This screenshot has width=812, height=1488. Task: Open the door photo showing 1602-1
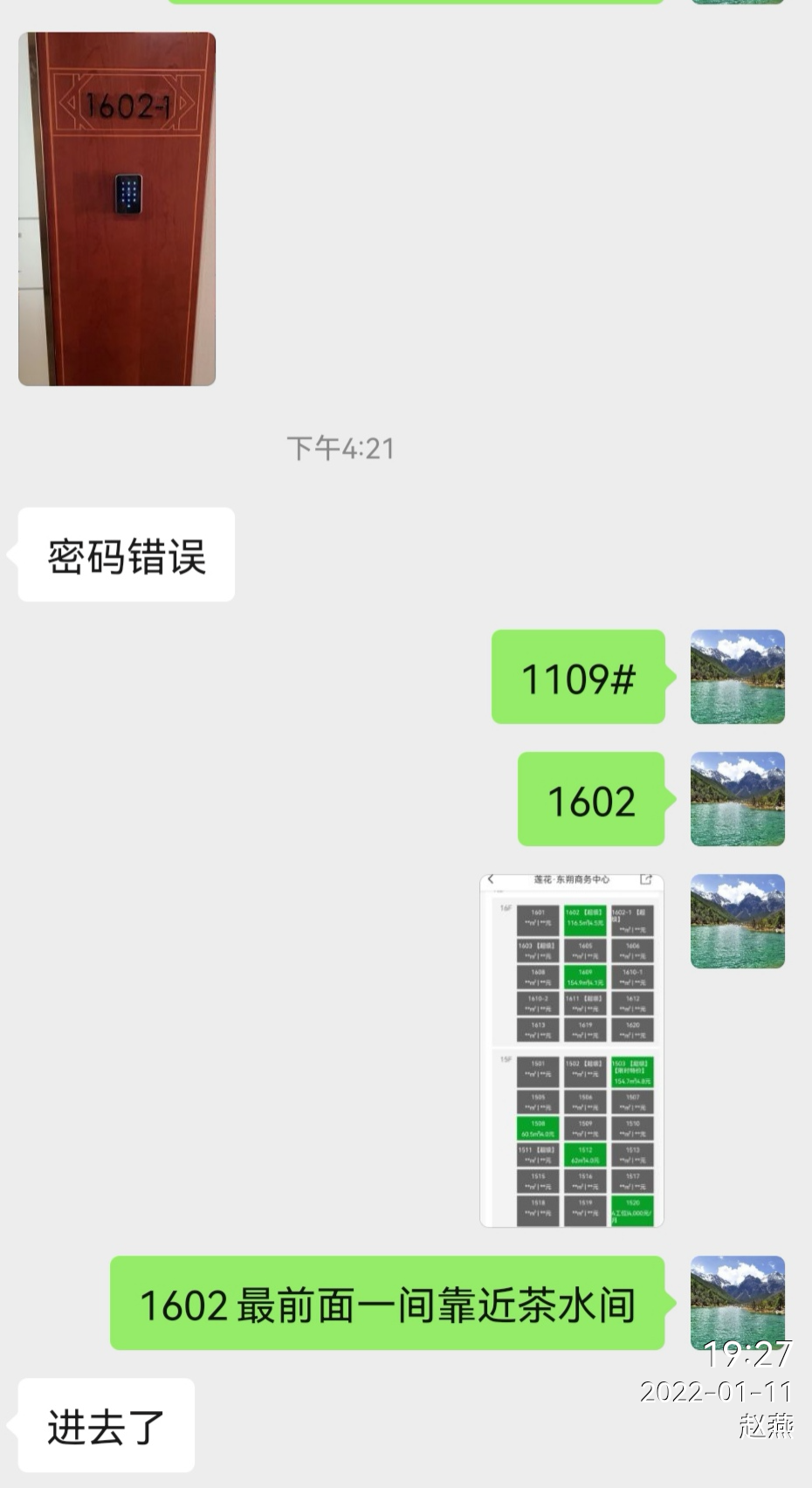point(117,210)
